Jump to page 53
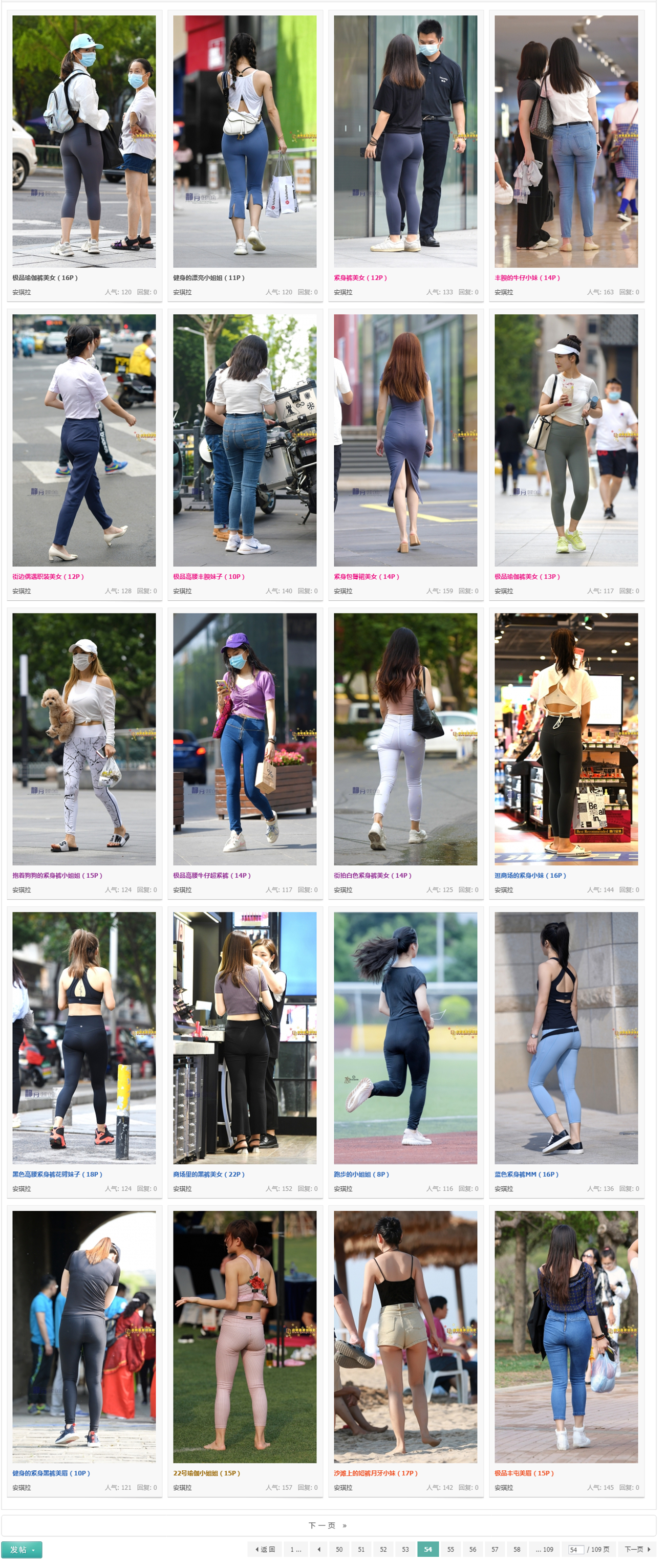The image size is (666, 1568). tap(405, 1549)
